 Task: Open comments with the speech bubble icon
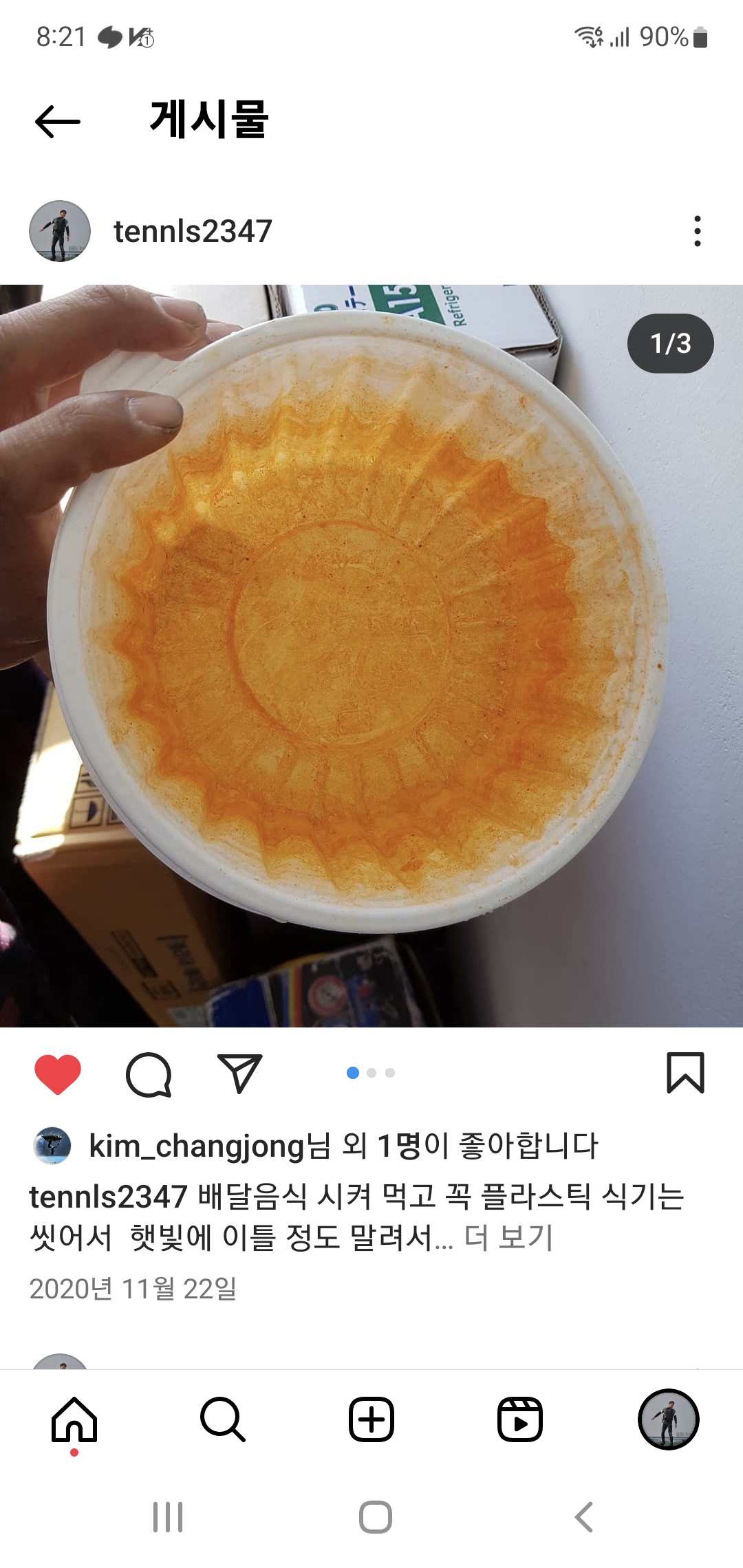[149, 1074]
